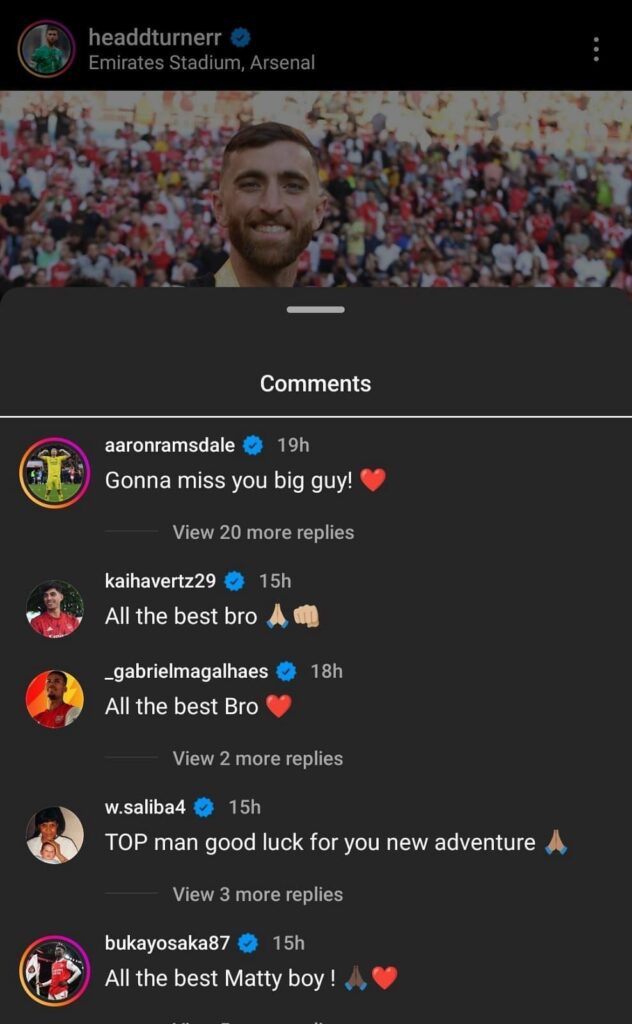This screenshot has height=1024, width=632.
Task: Tap aaronramsdale's avatar with story ring
Action: pos(54,472)
